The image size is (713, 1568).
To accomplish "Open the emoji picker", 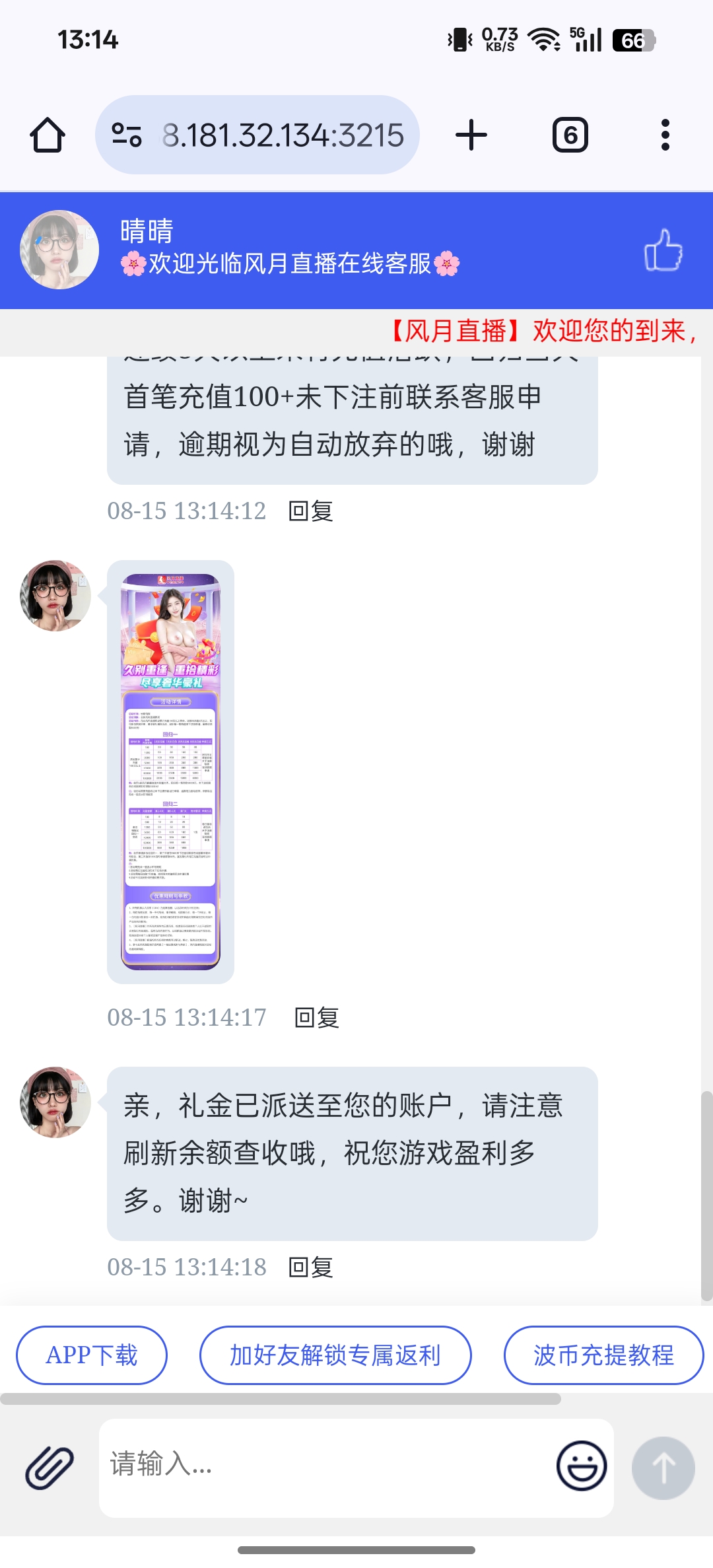I will point(581,1466).
